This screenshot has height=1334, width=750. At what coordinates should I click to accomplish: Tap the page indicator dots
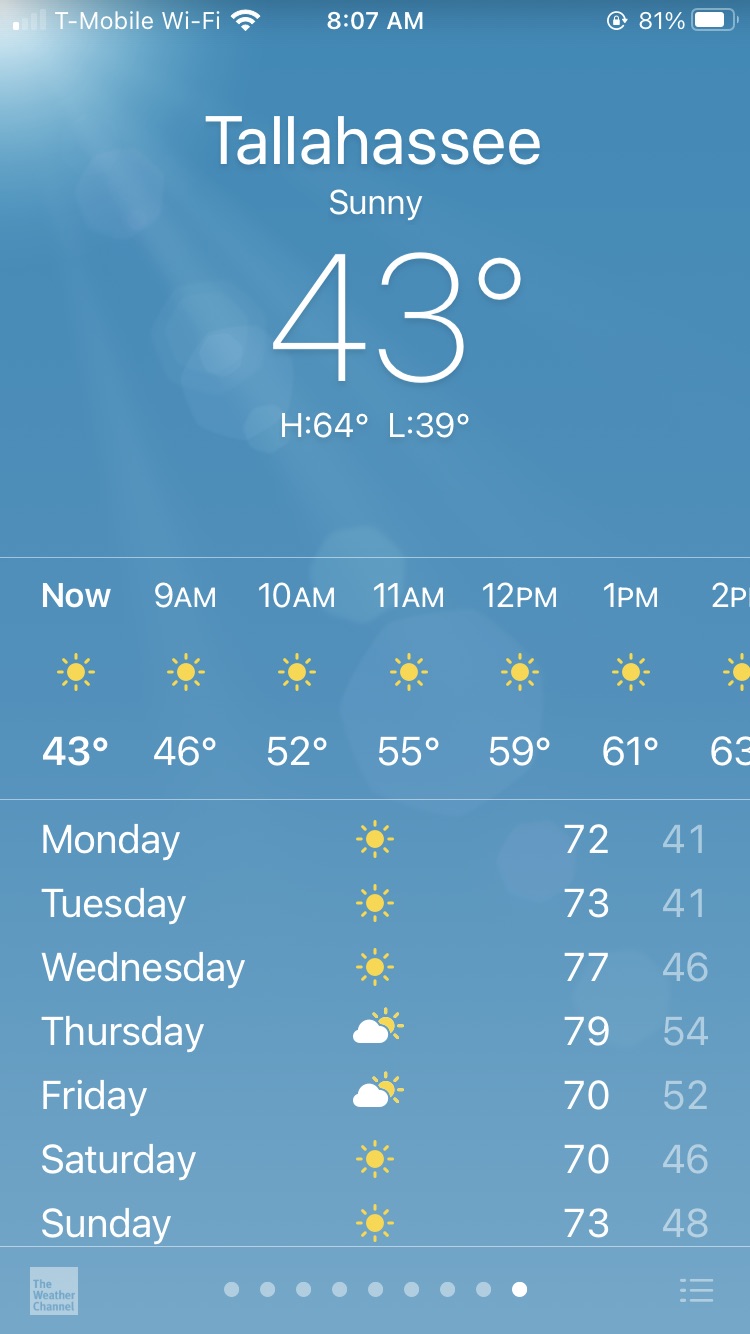pyautogui.click(x=375, y=1290)
